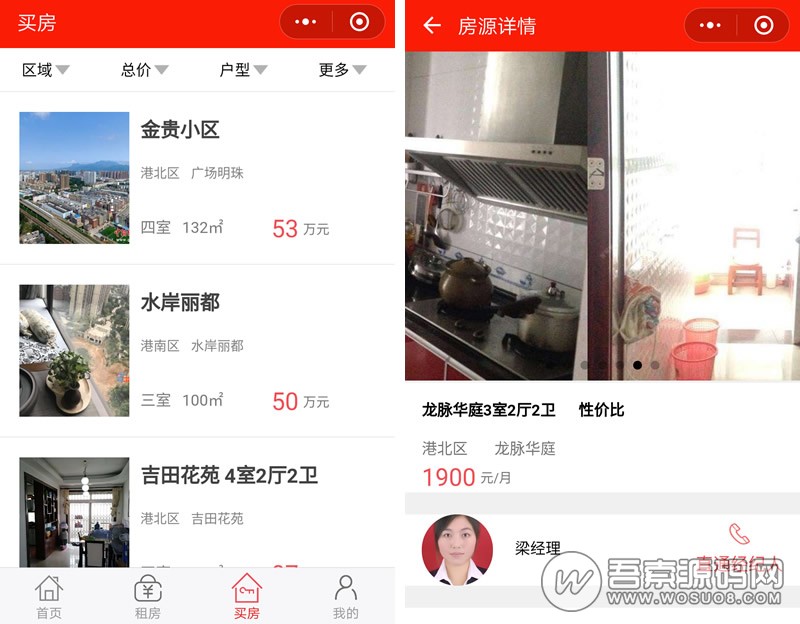Switch to the 租房 tab

tap(148, 598)
